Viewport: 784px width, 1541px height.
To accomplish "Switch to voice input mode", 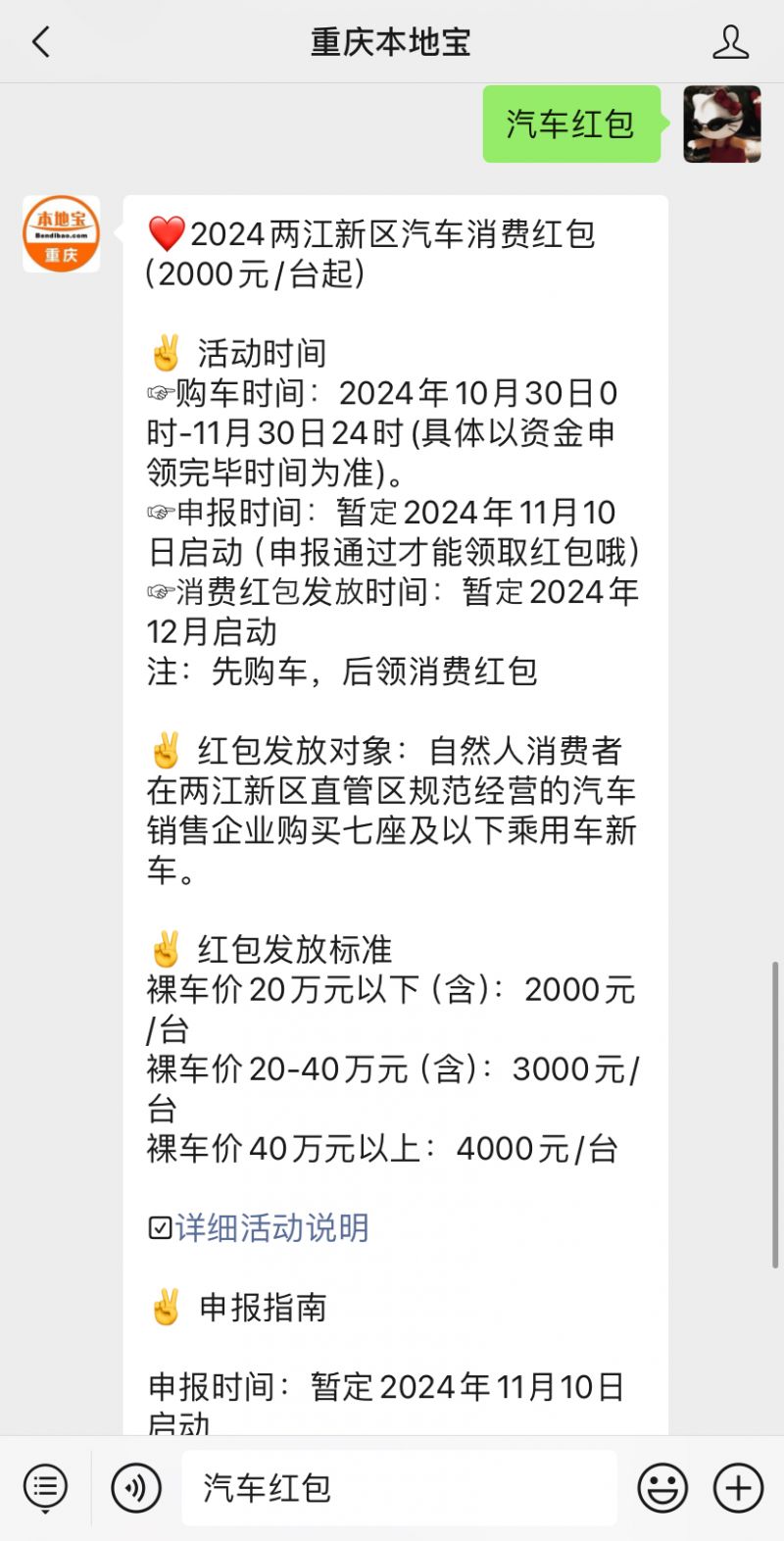I will pyautogui.click(x=136, y=1488).
